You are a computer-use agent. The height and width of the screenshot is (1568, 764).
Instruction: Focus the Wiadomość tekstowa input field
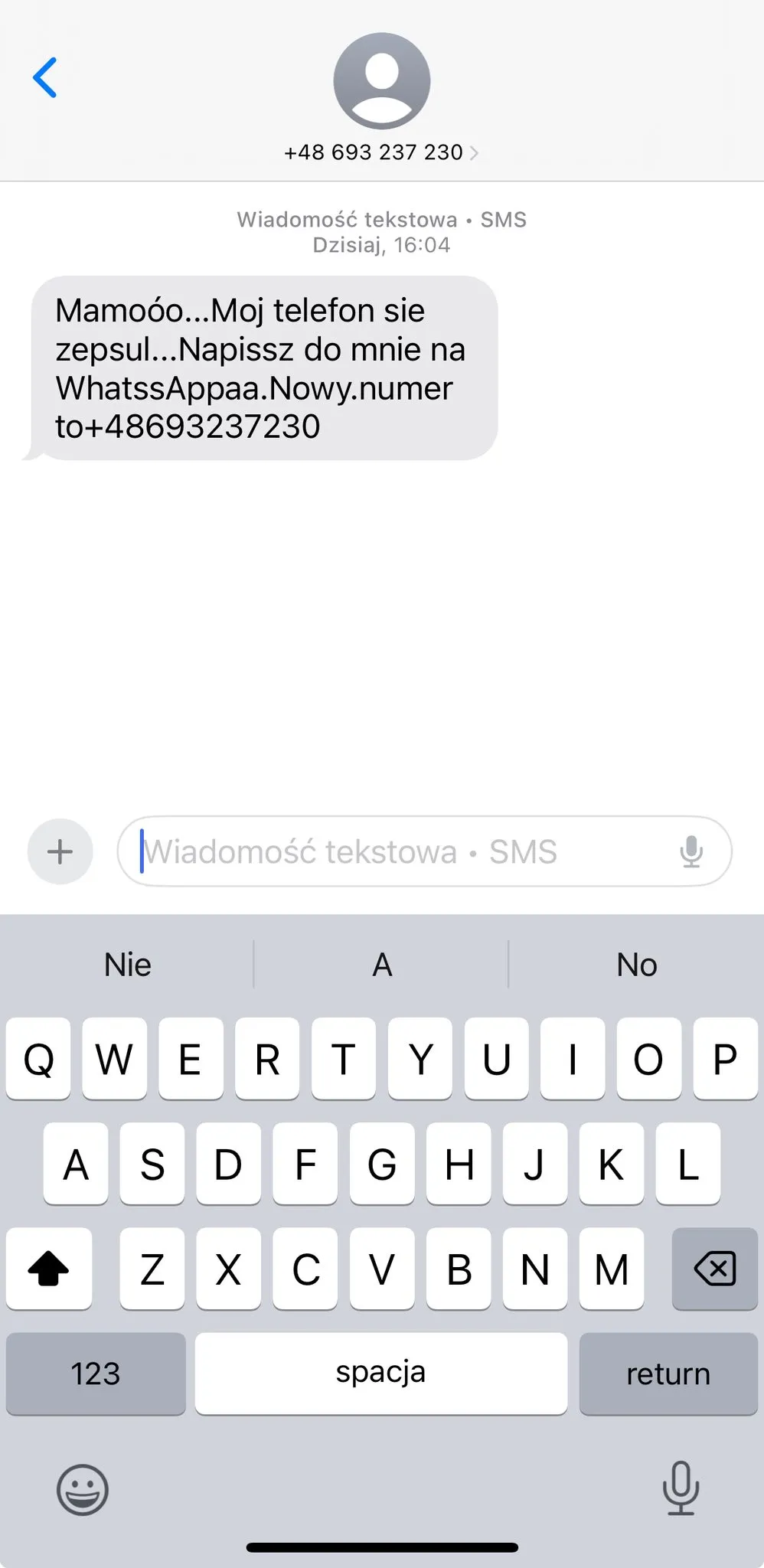[398, 851]
